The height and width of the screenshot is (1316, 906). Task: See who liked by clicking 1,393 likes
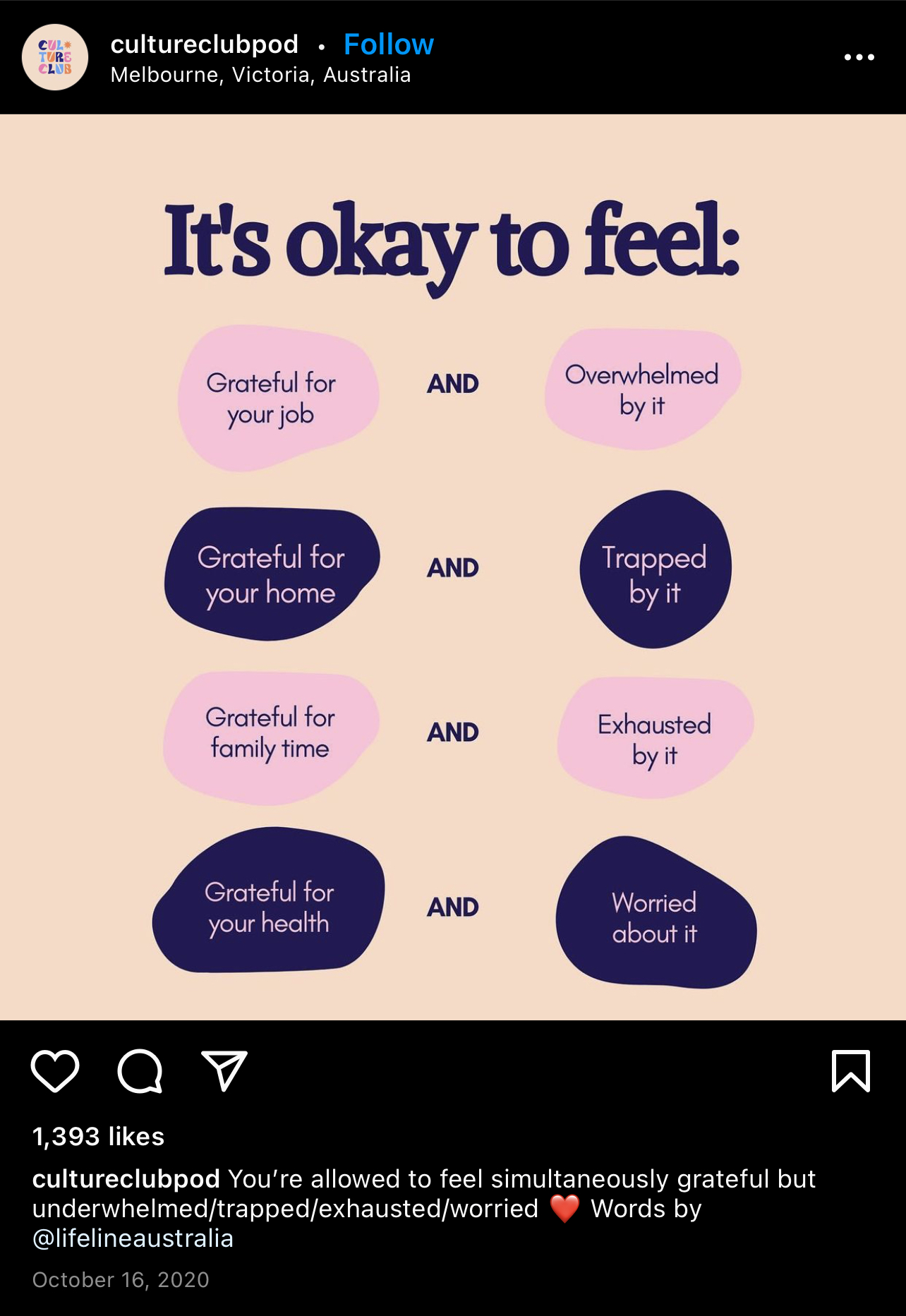coord(98,1137)
